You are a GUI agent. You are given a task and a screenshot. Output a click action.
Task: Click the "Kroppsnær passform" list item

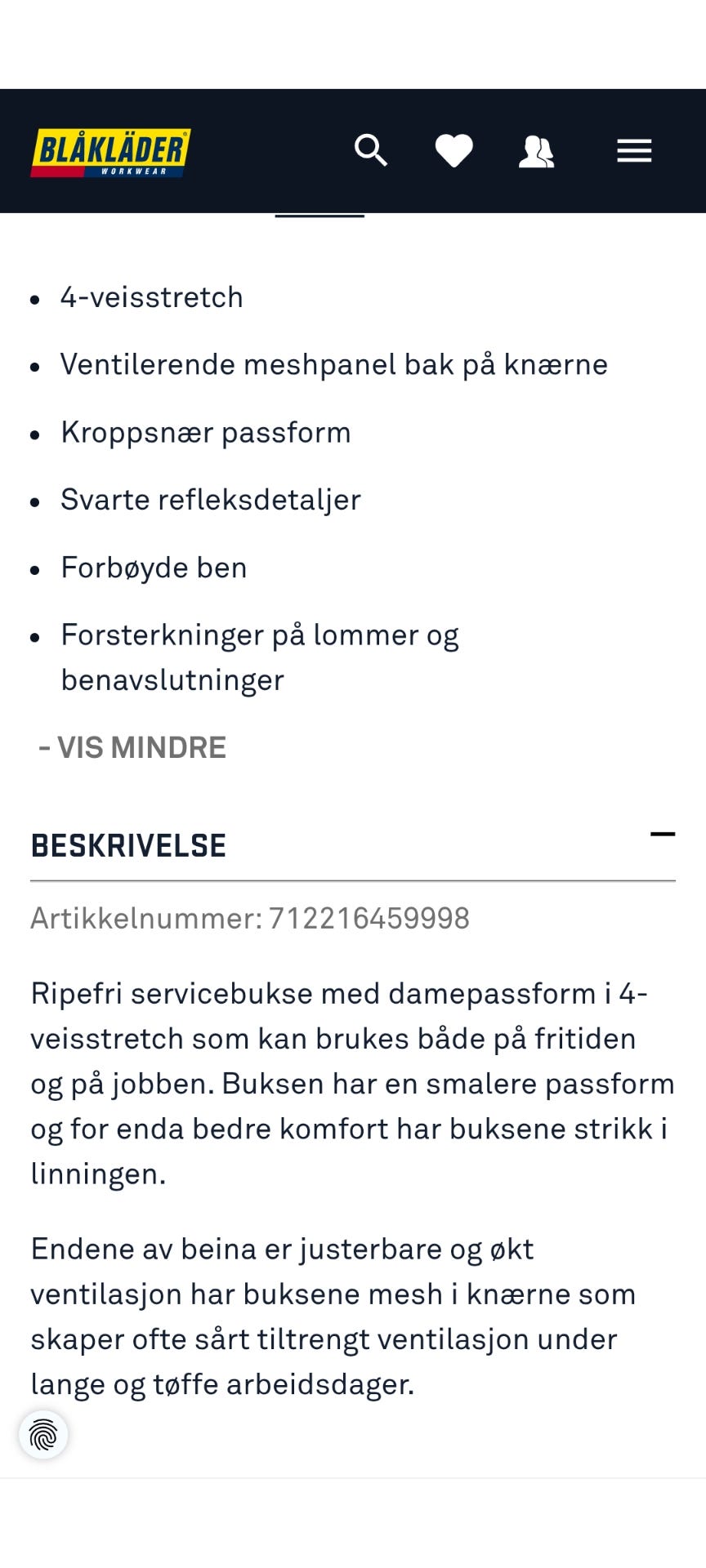[204, 431]
